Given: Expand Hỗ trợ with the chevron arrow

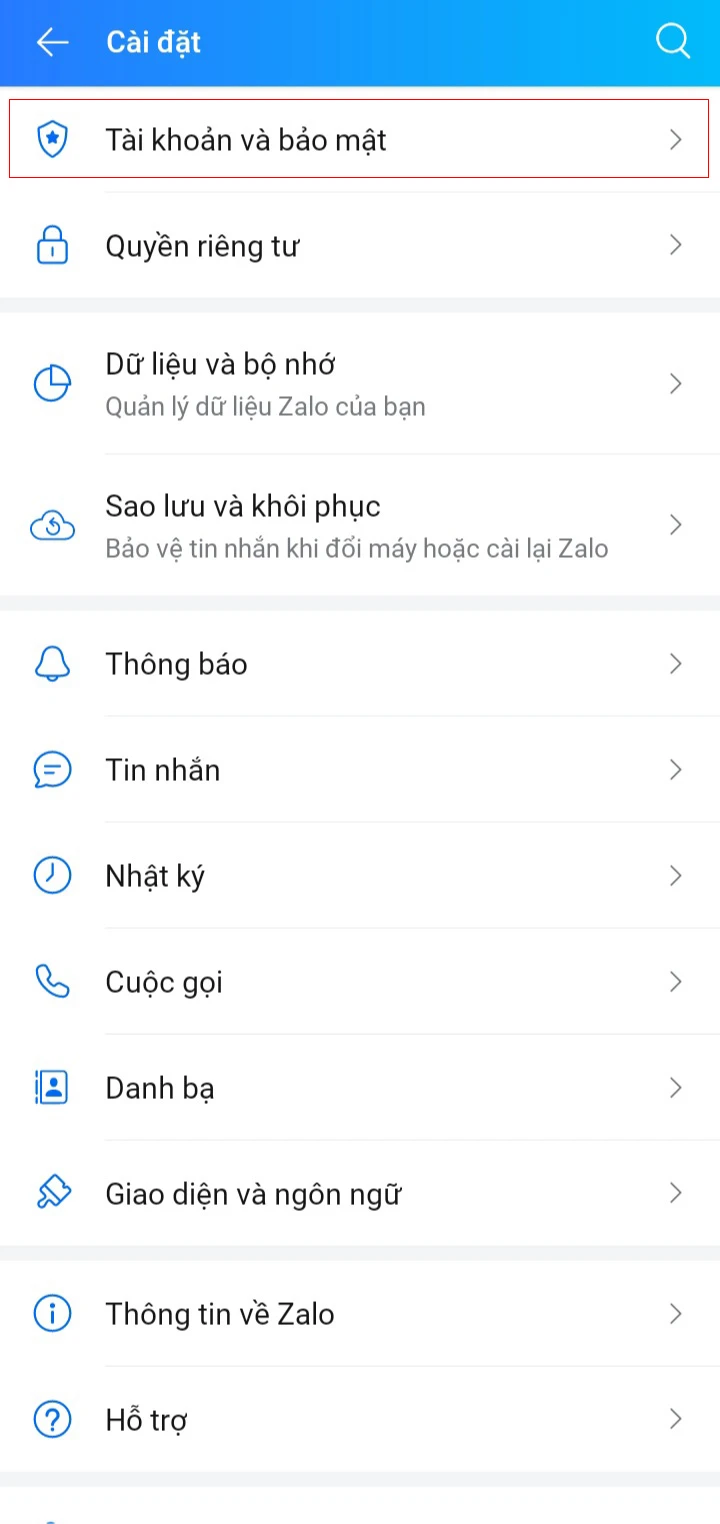Looking at the screenshot, I should click(675, 1419).
